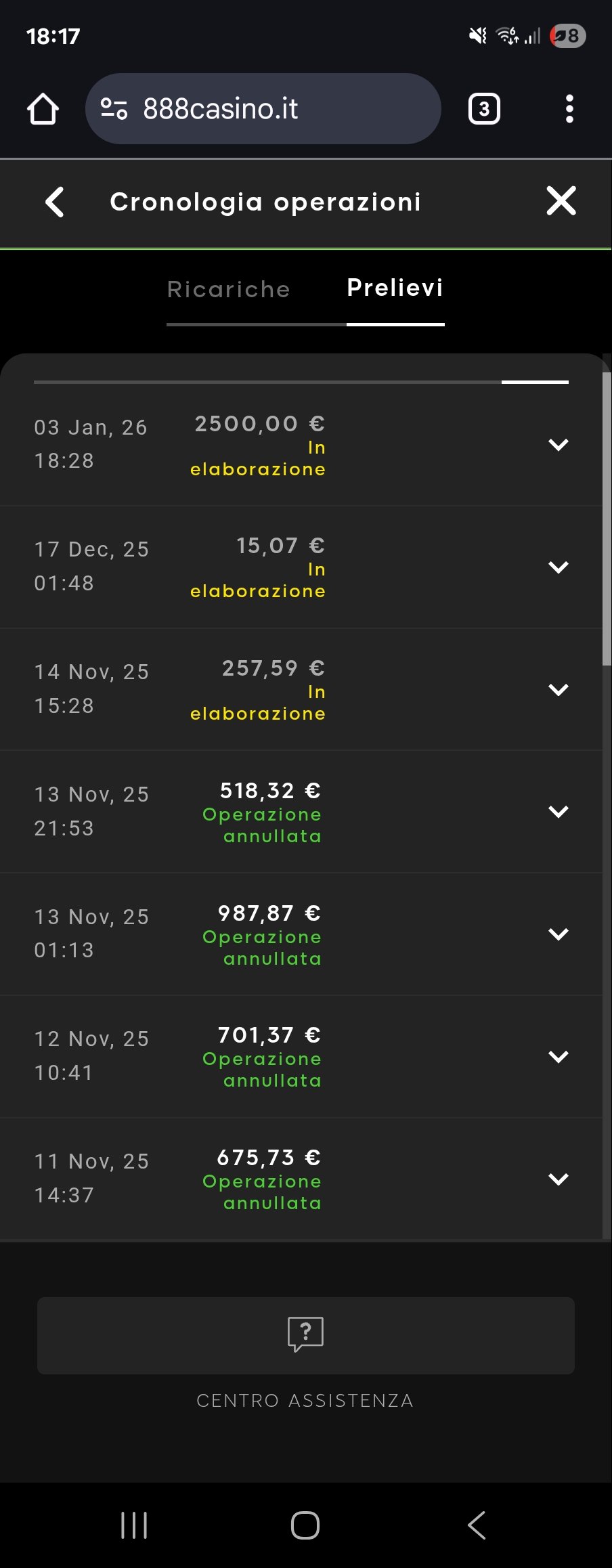
Task: Go back from Cronologia operazioni
Action: pyautogui.click(x=55, y=202)
